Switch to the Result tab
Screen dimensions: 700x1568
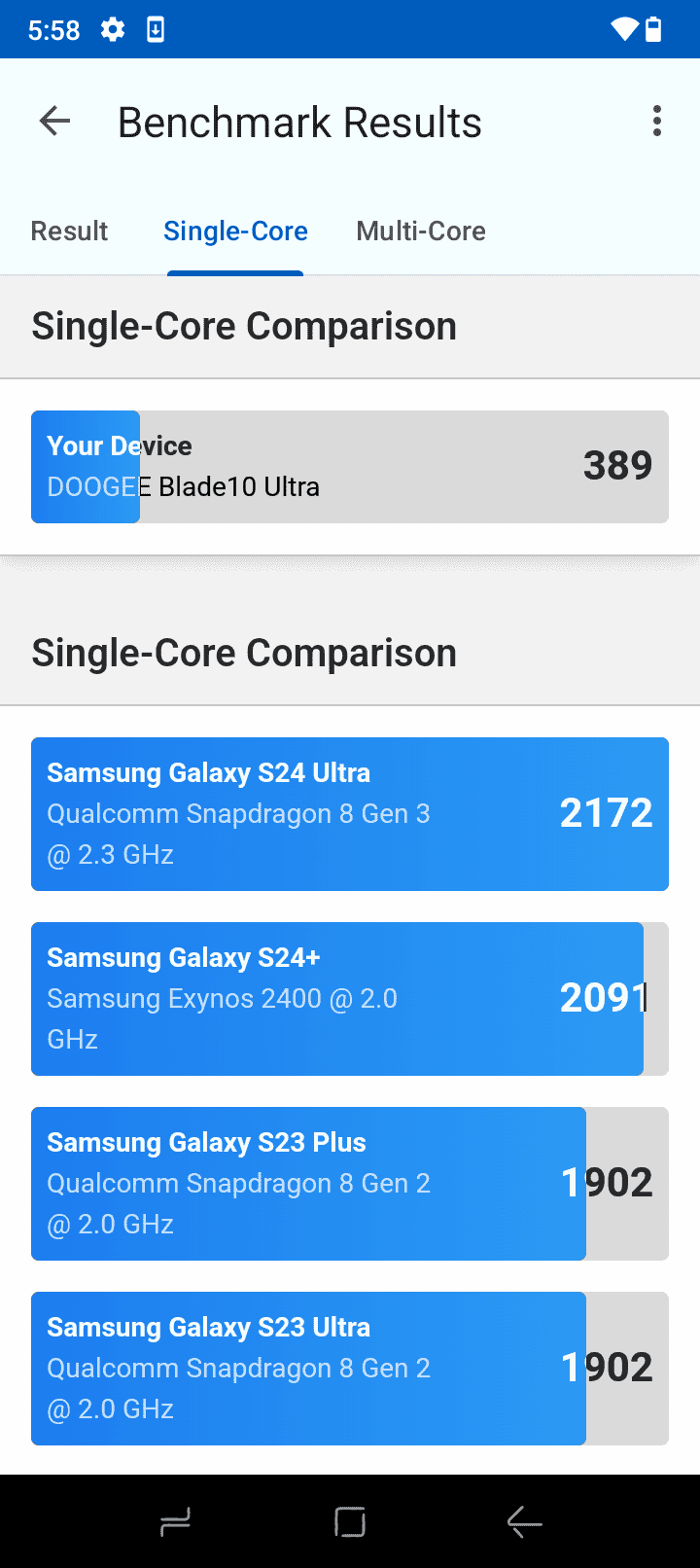click(69, 231)
